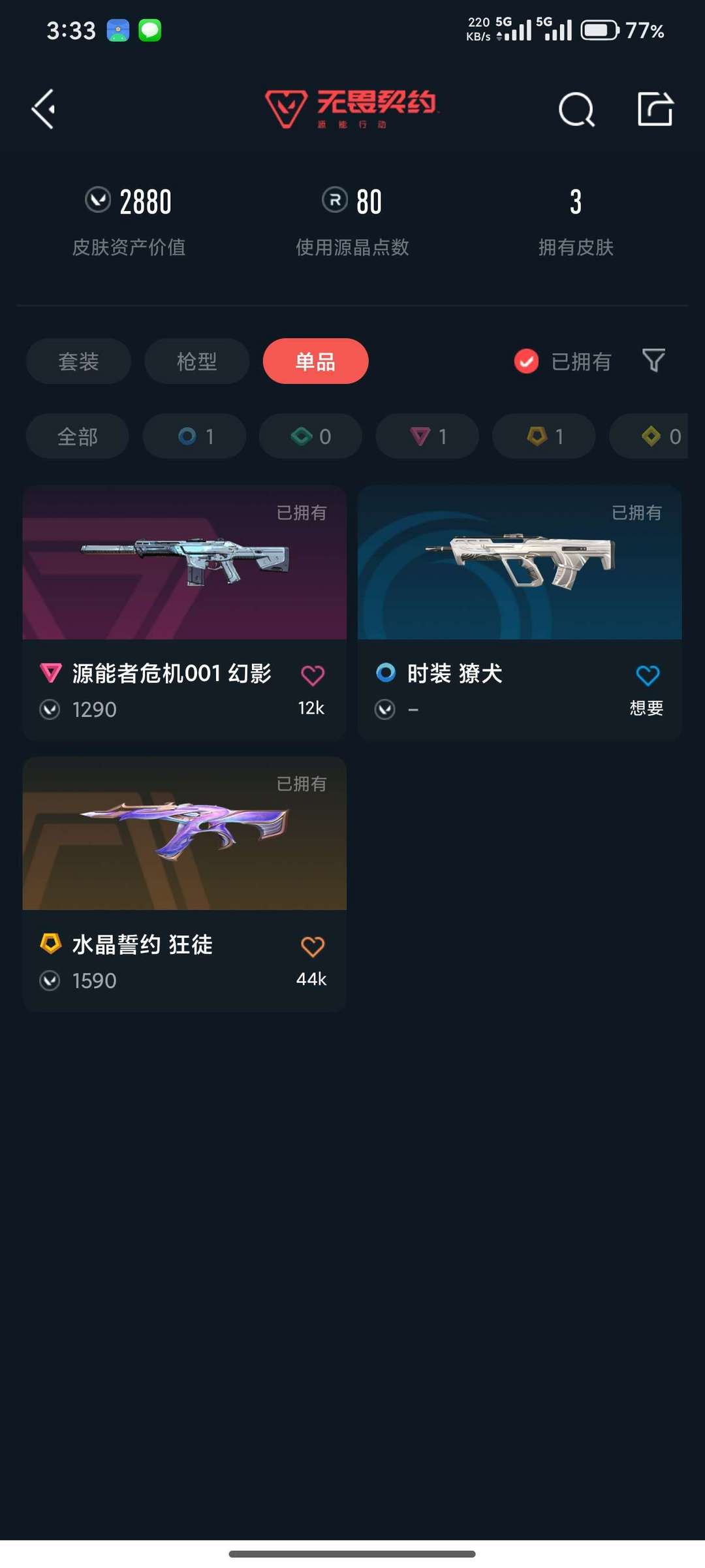Image resolution: width=705 pixels, height=1568 pixels.
Task: Select the 单品 tab
Action: coord(315,361)
